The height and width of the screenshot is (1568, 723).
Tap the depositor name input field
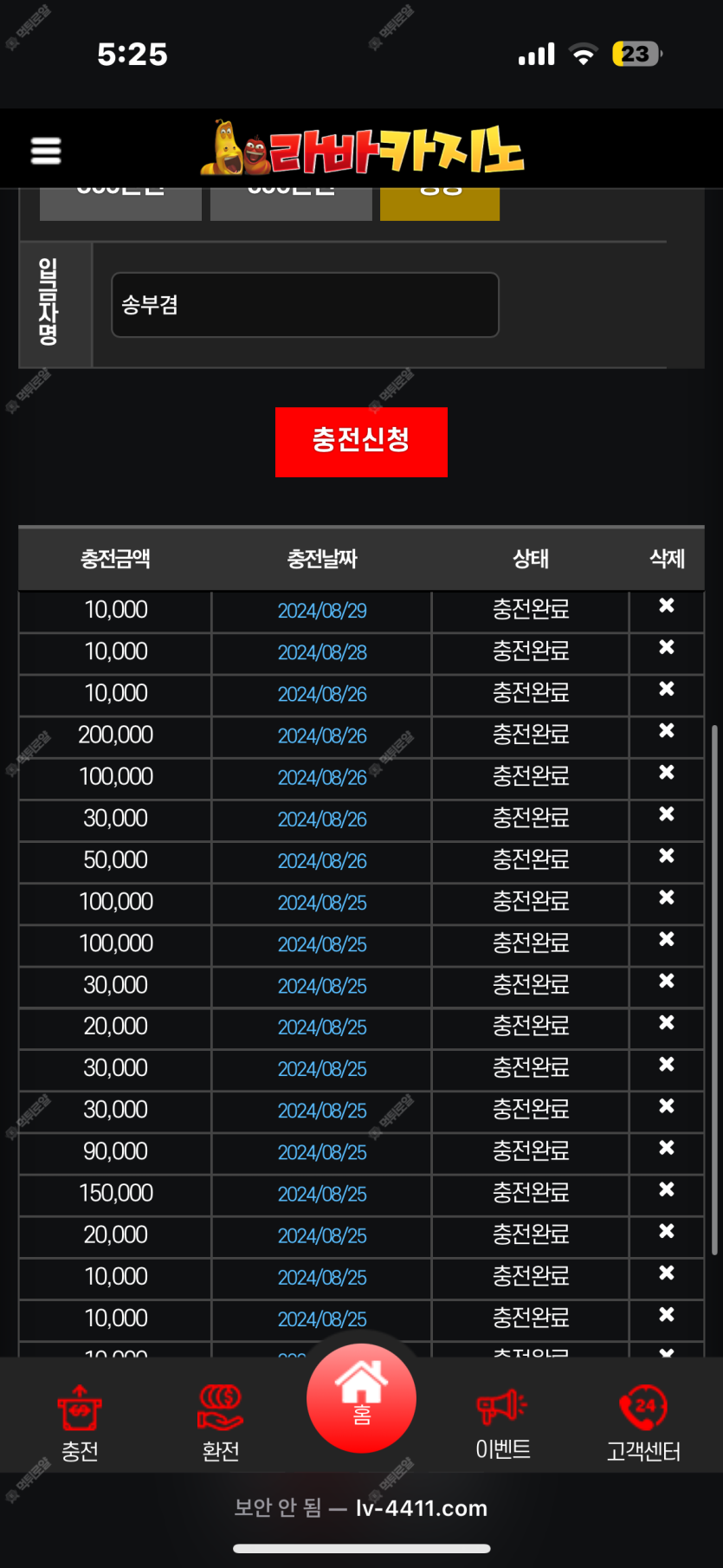coord(305,305)
